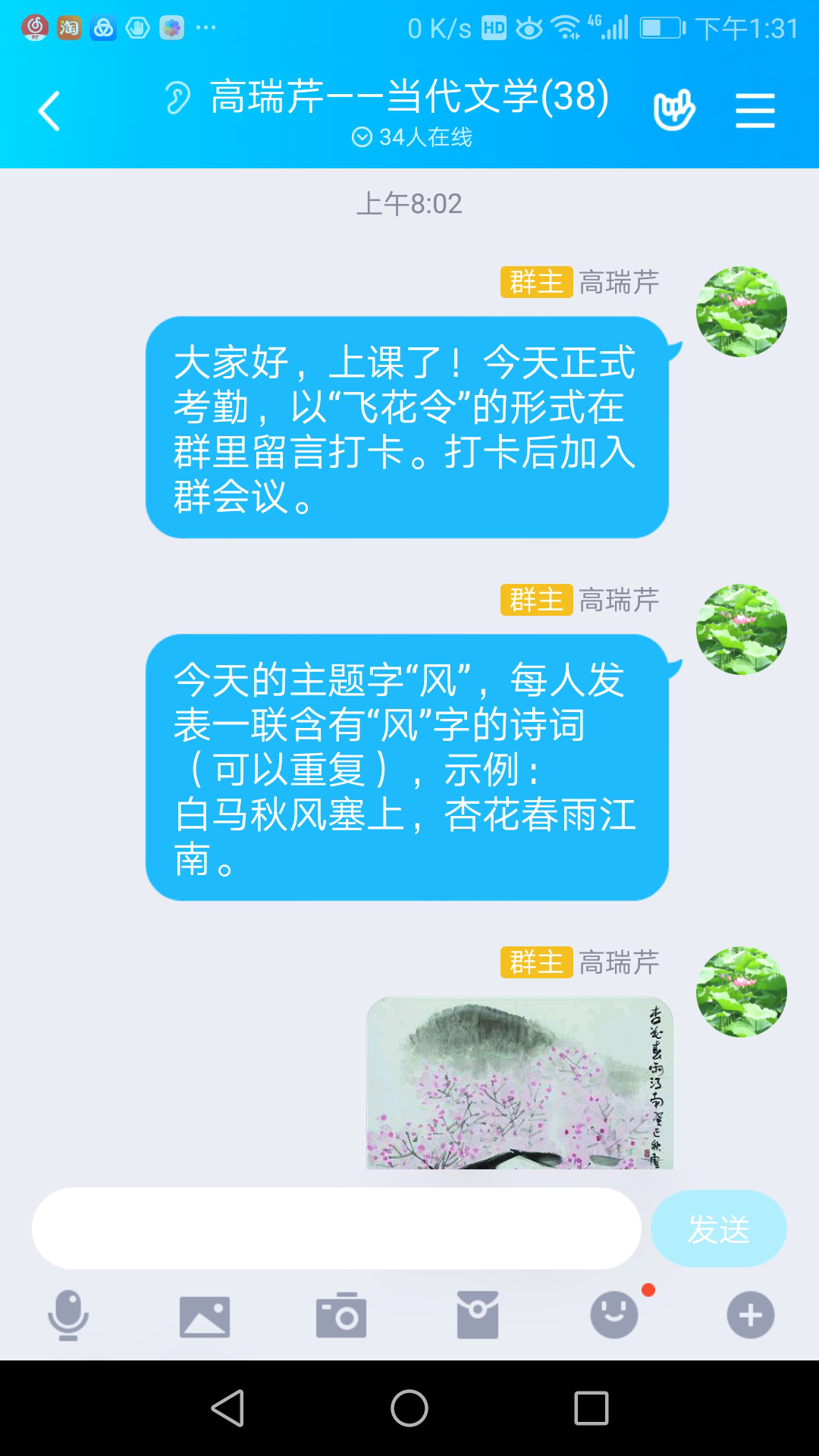The image size is (819, 1456).
Task: Open the painting image sent by 高瑞芹
Action: click(519, 1083)
